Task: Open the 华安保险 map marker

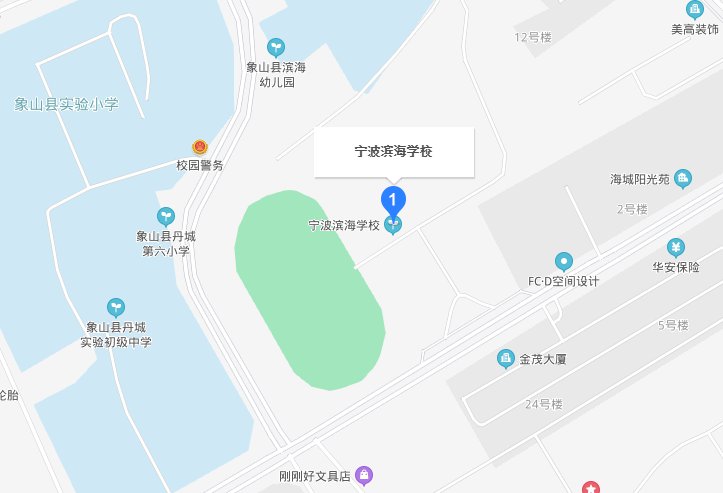Action: 676,247
